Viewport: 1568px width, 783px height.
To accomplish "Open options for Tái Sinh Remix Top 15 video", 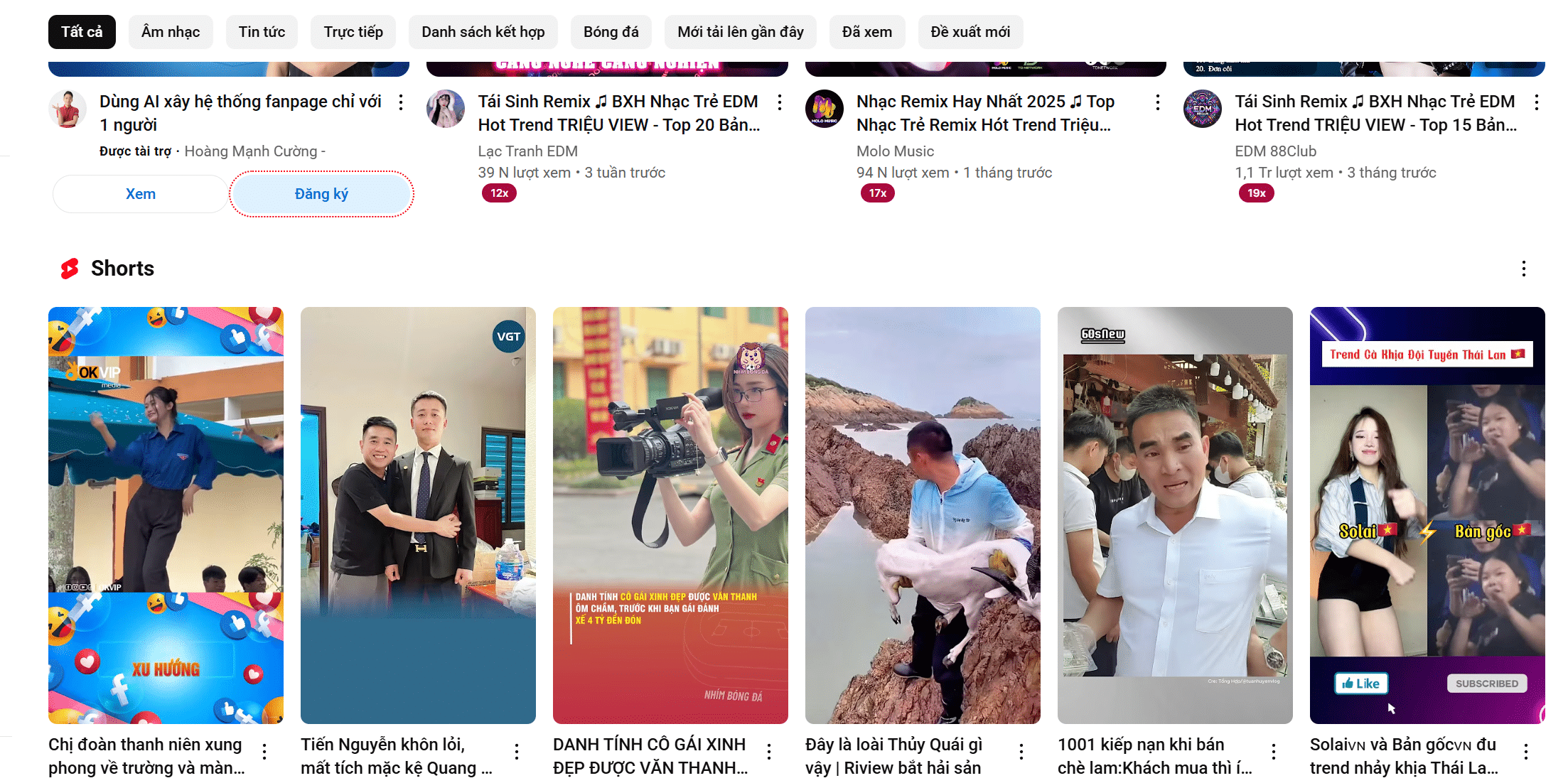I will point(1536,102).
